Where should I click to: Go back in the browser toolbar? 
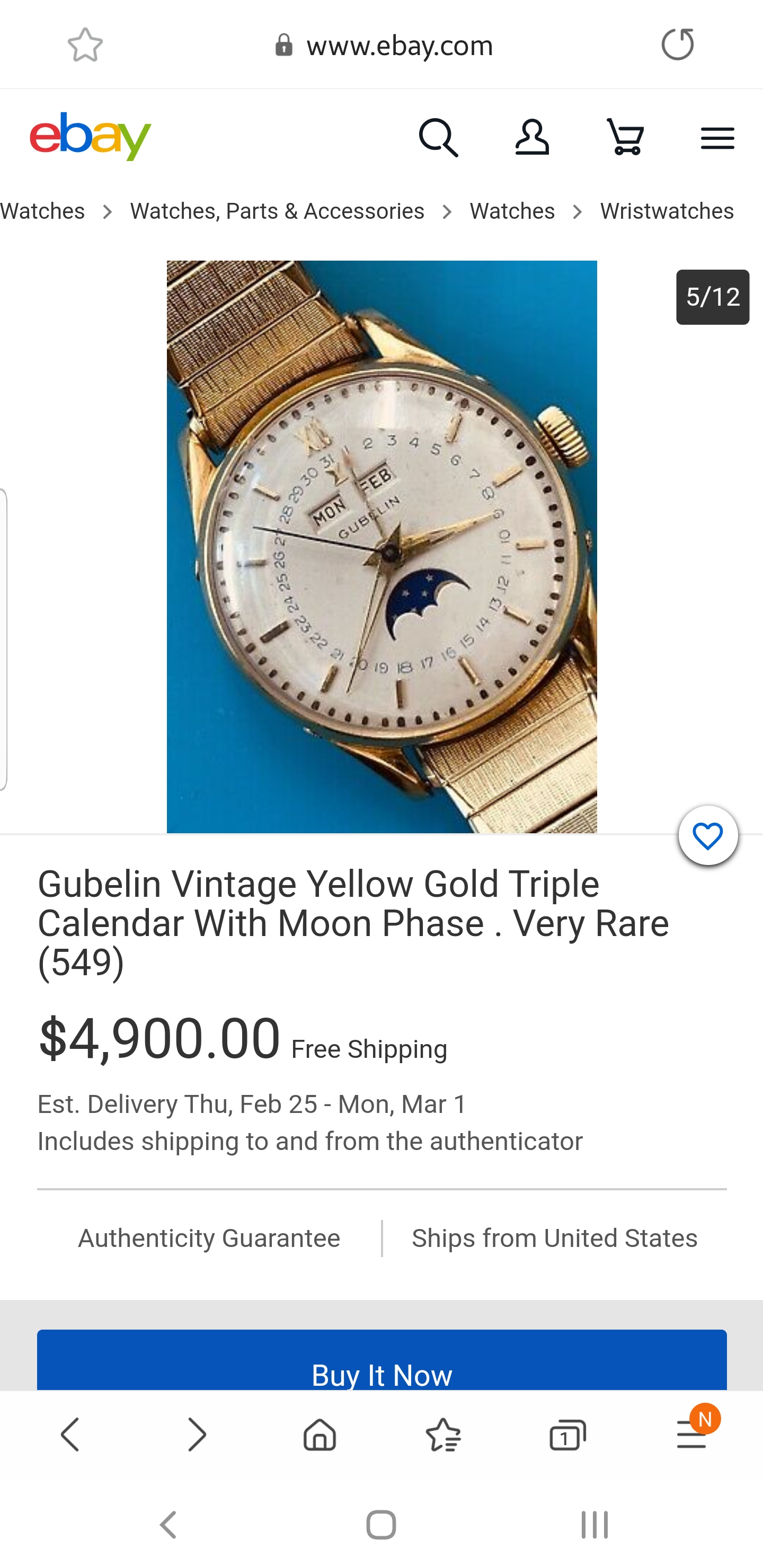click(70, 1435)
